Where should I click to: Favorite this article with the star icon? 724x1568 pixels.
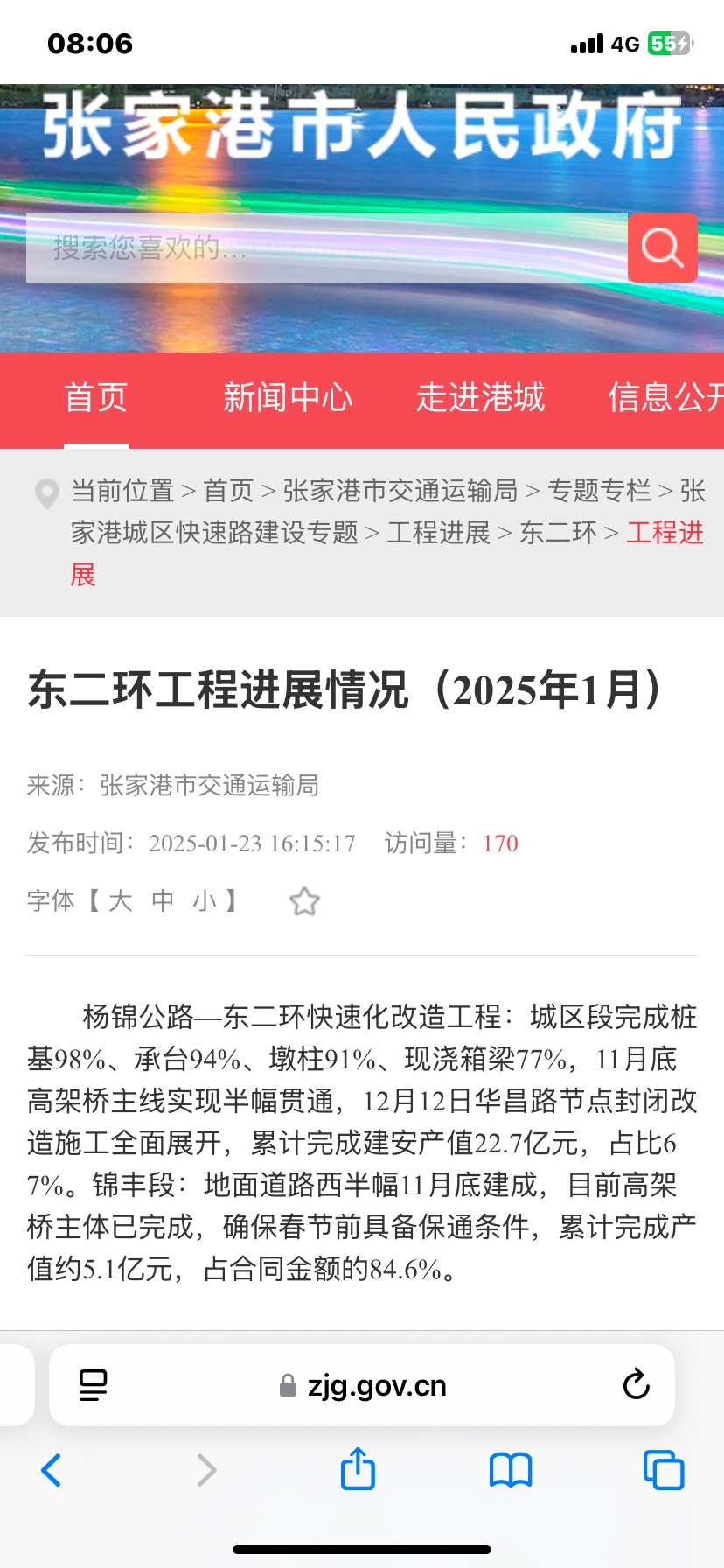coord(304,901)
